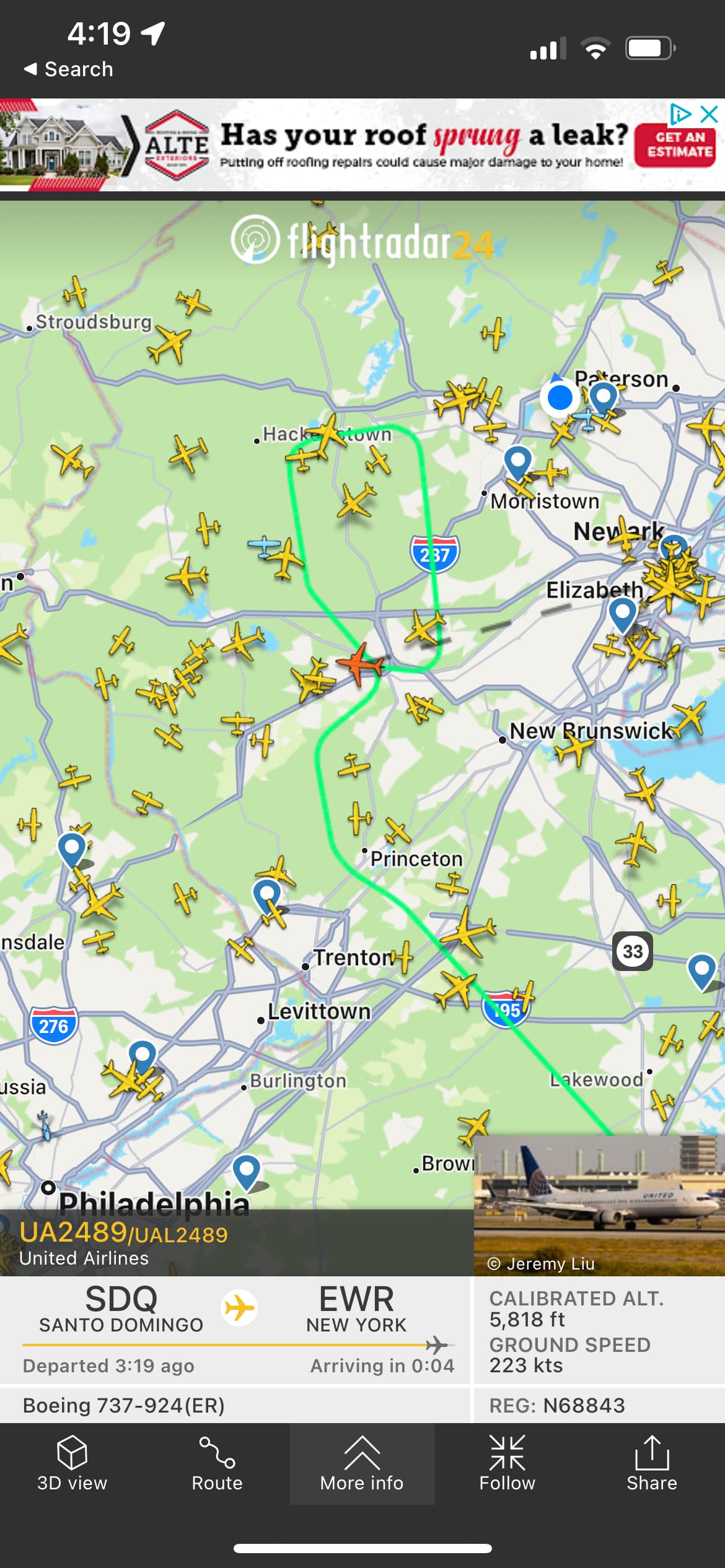Select the red UA2489 aircraft on map
The image size is (725, 1568).
(359, 664)
